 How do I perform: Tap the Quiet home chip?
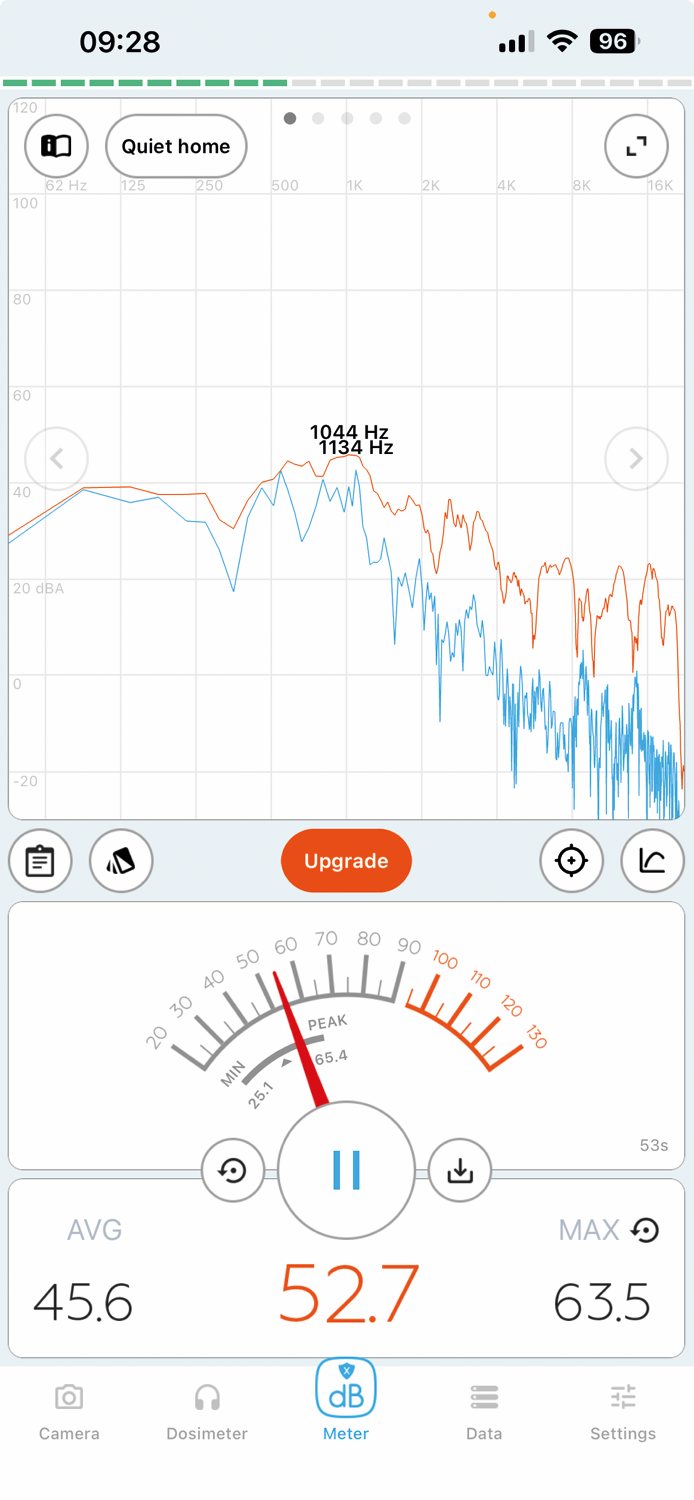176,146
